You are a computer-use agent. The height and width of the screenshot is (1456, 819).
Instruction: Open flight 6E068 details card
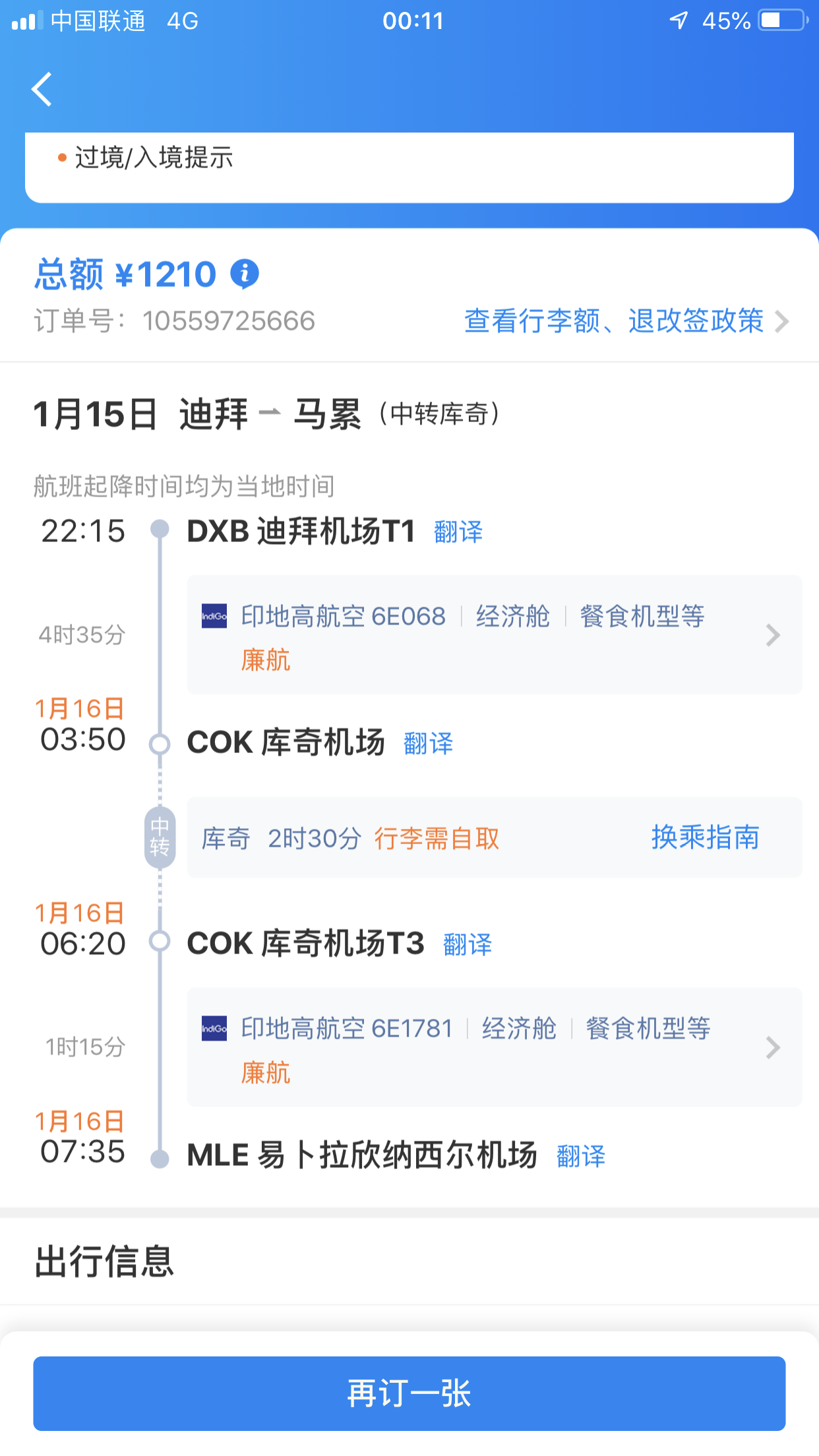(x=495, y=635)
